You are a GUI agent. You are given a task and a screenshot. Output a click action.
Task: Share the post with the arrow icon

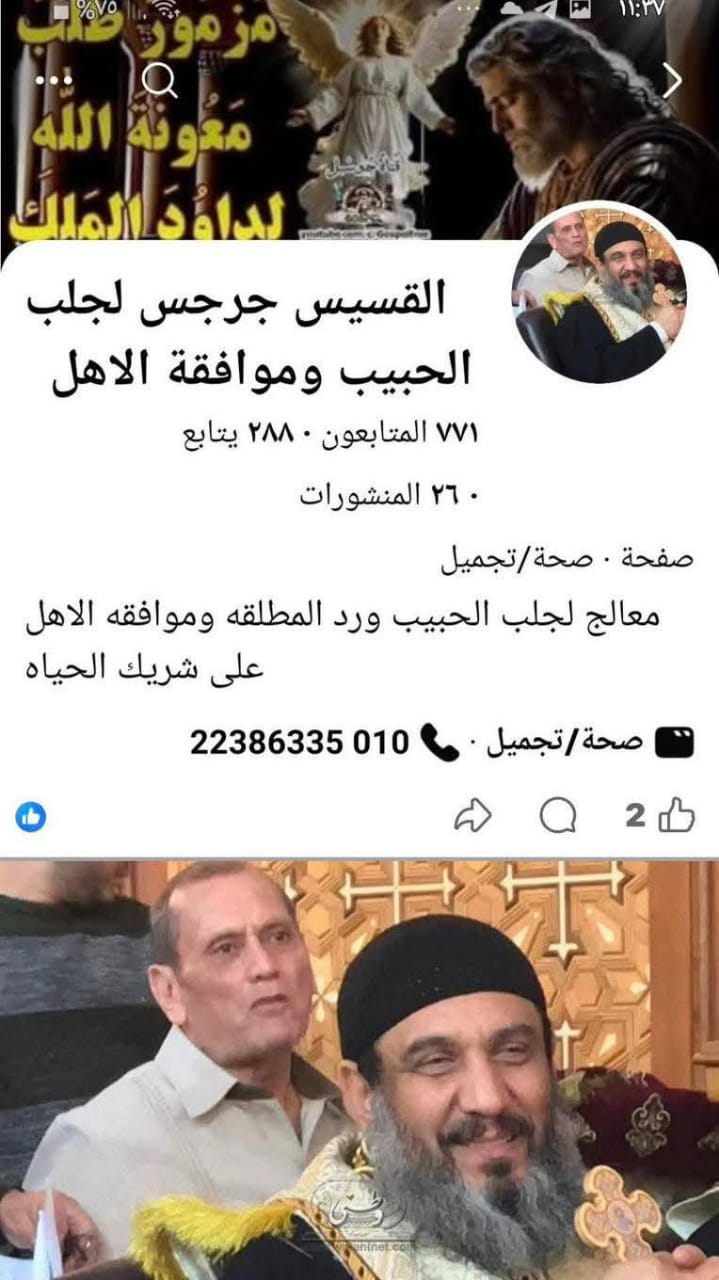pyautogui.click(x=473, y=816)
